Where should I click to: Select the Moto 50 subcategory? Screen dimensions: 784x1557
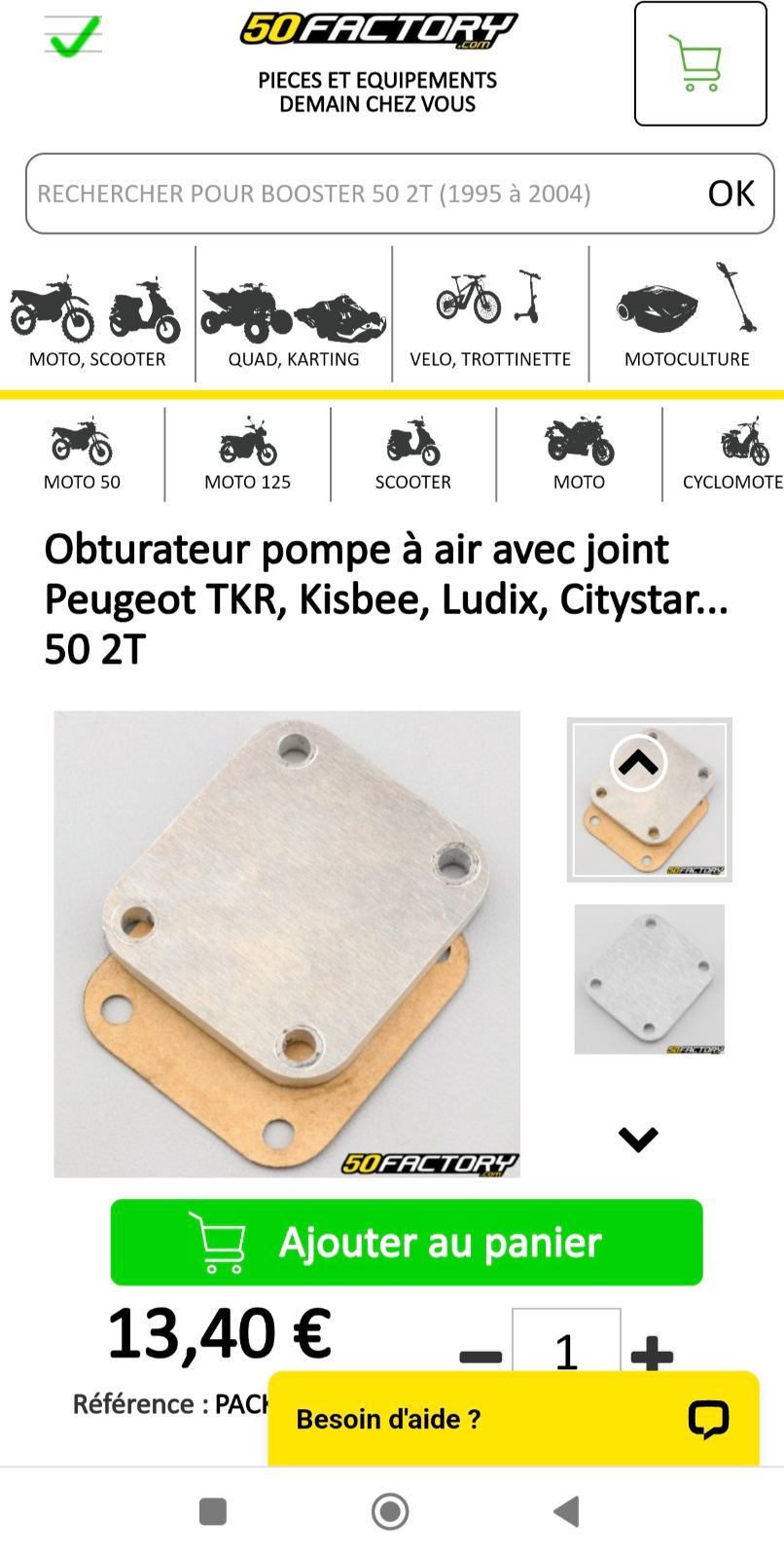tap(82, 455)
